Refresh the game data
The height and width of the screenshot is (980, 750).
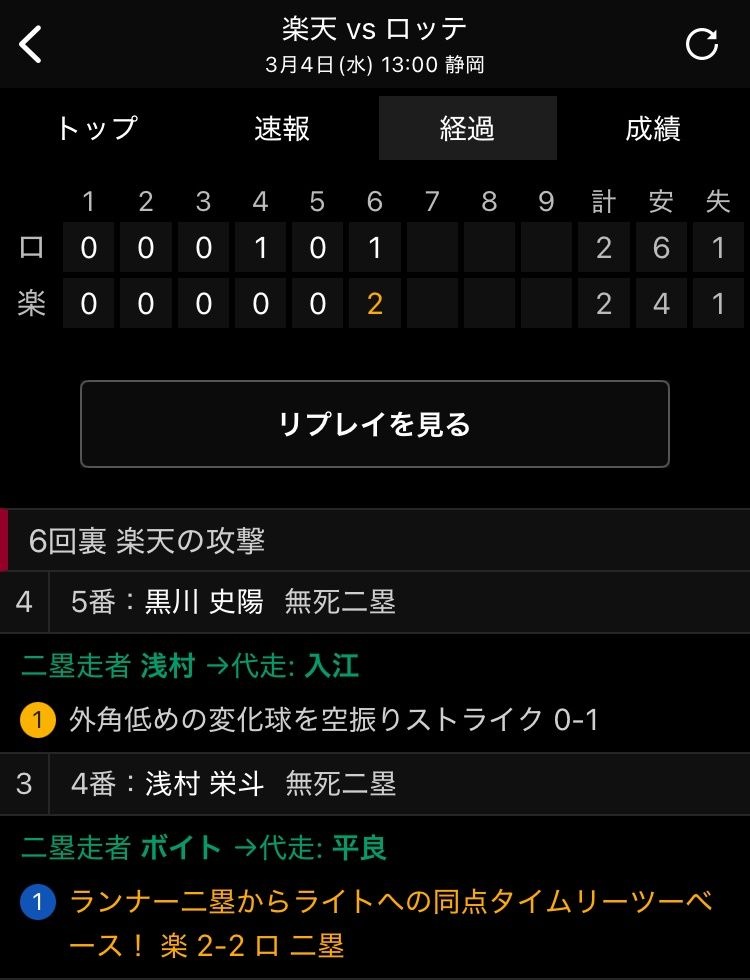(x=702, y=44)
